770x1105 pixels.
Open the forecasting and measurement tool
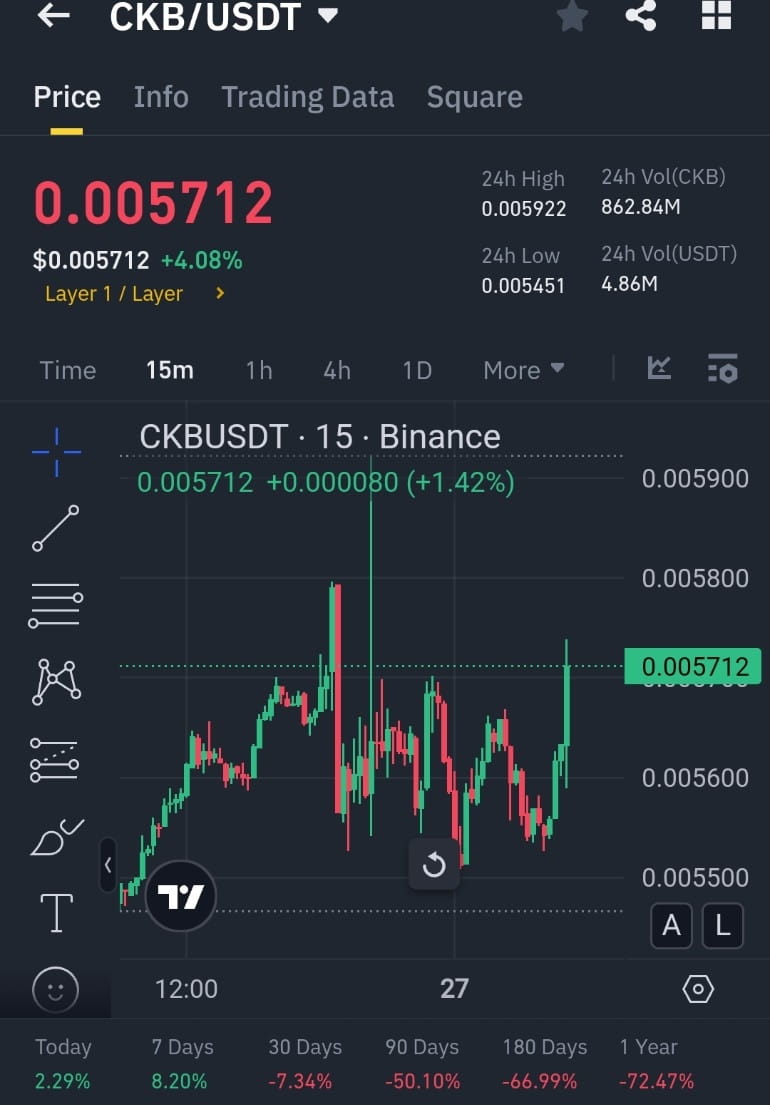55,758
